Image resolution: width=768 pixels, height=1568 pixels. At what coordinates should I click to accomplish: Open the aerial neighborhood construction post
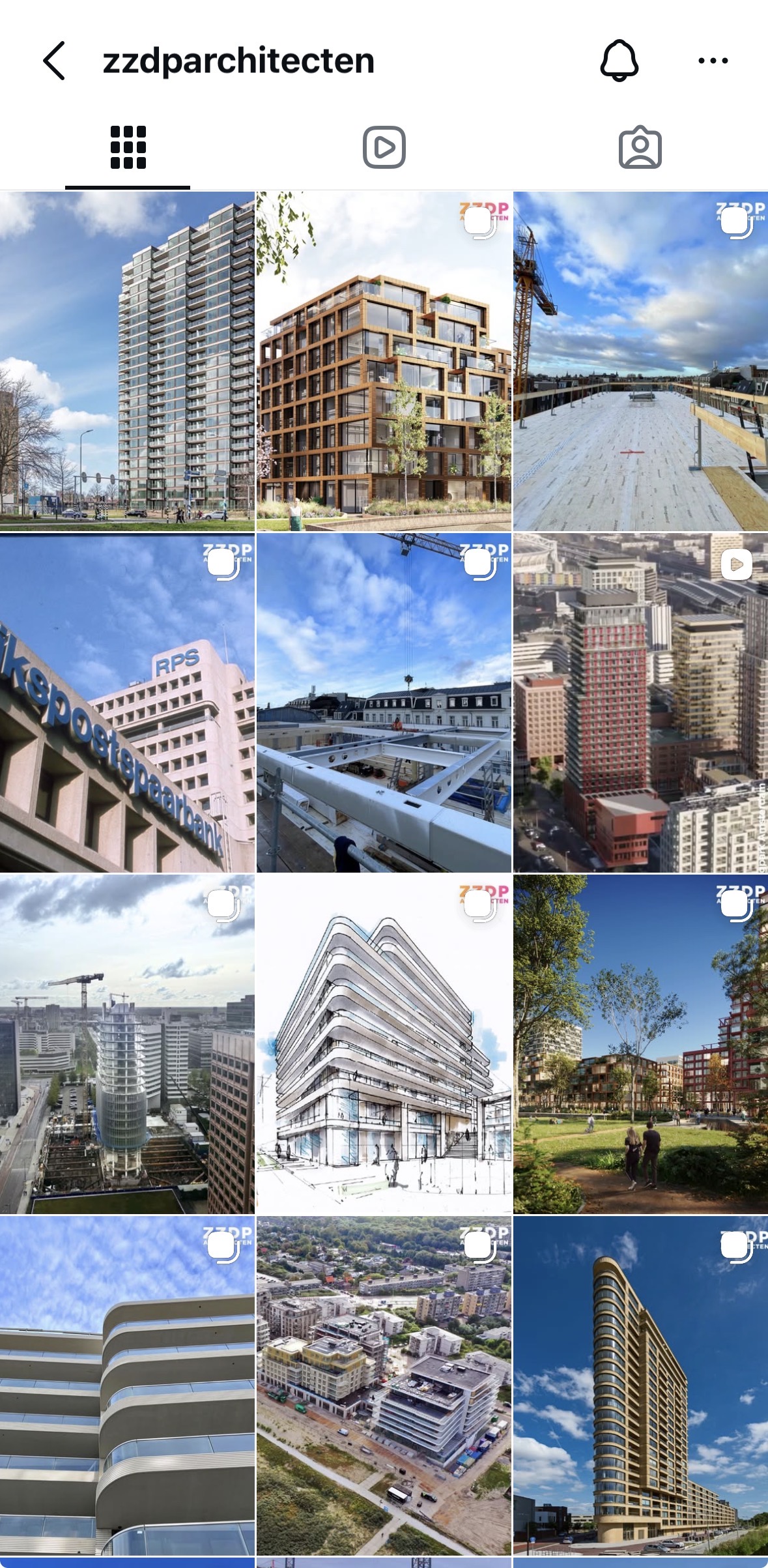click(x=384, y=1386)
